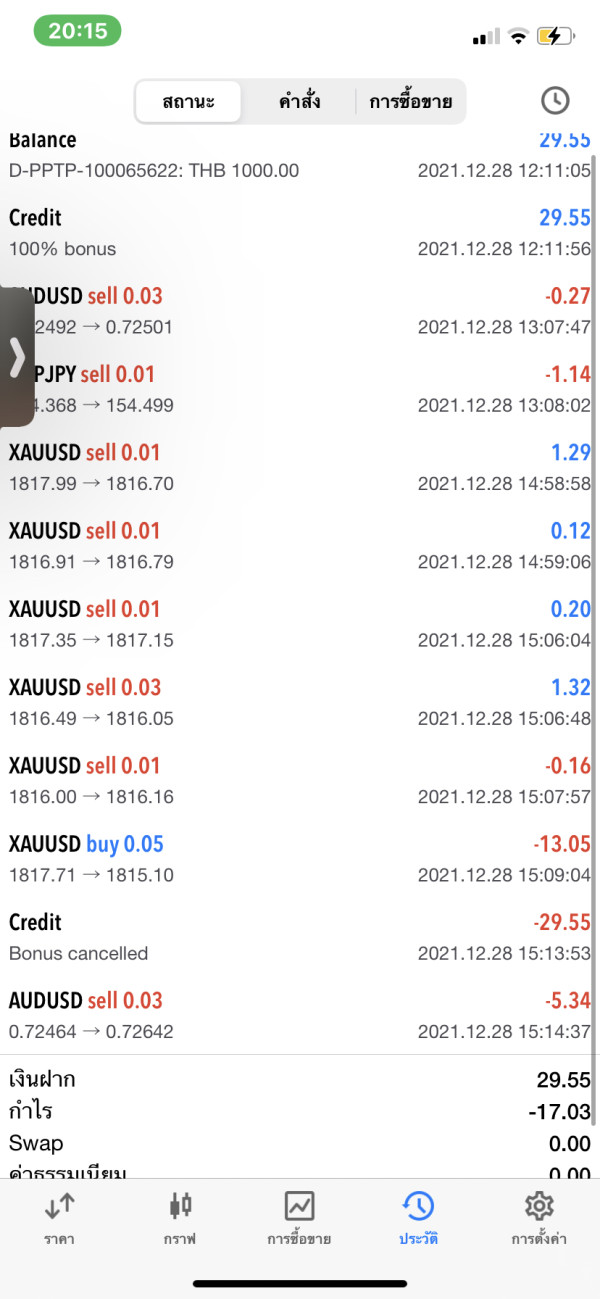Expand the side panel arrow handle
The image size is (600, 1299).
pyautogui.click(x=17, y=357)
